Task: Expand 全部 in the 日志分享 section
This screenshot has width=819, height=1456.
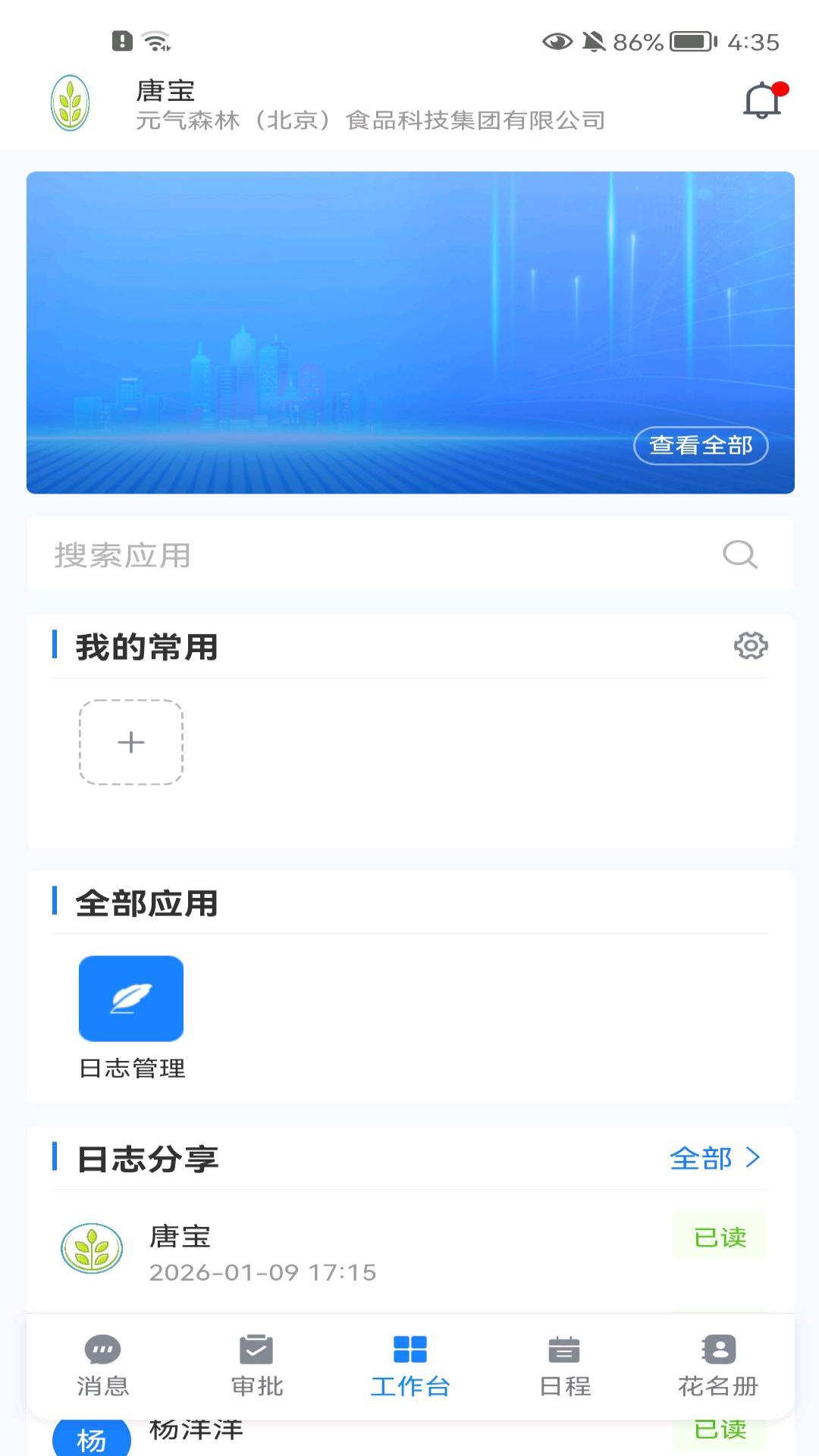Action: tap(716, 1159)
